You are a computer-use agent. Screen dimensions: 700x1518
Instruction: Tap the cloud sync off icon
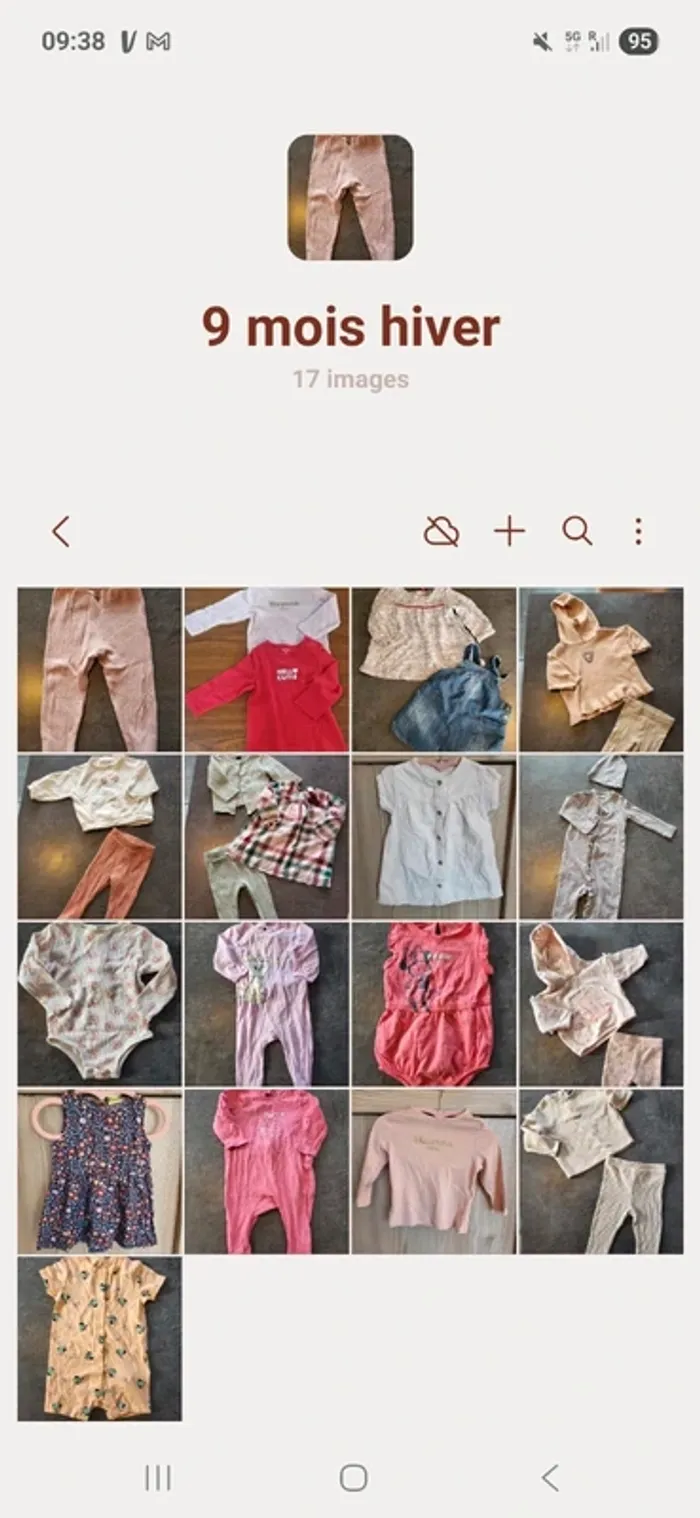pos(441,532)
